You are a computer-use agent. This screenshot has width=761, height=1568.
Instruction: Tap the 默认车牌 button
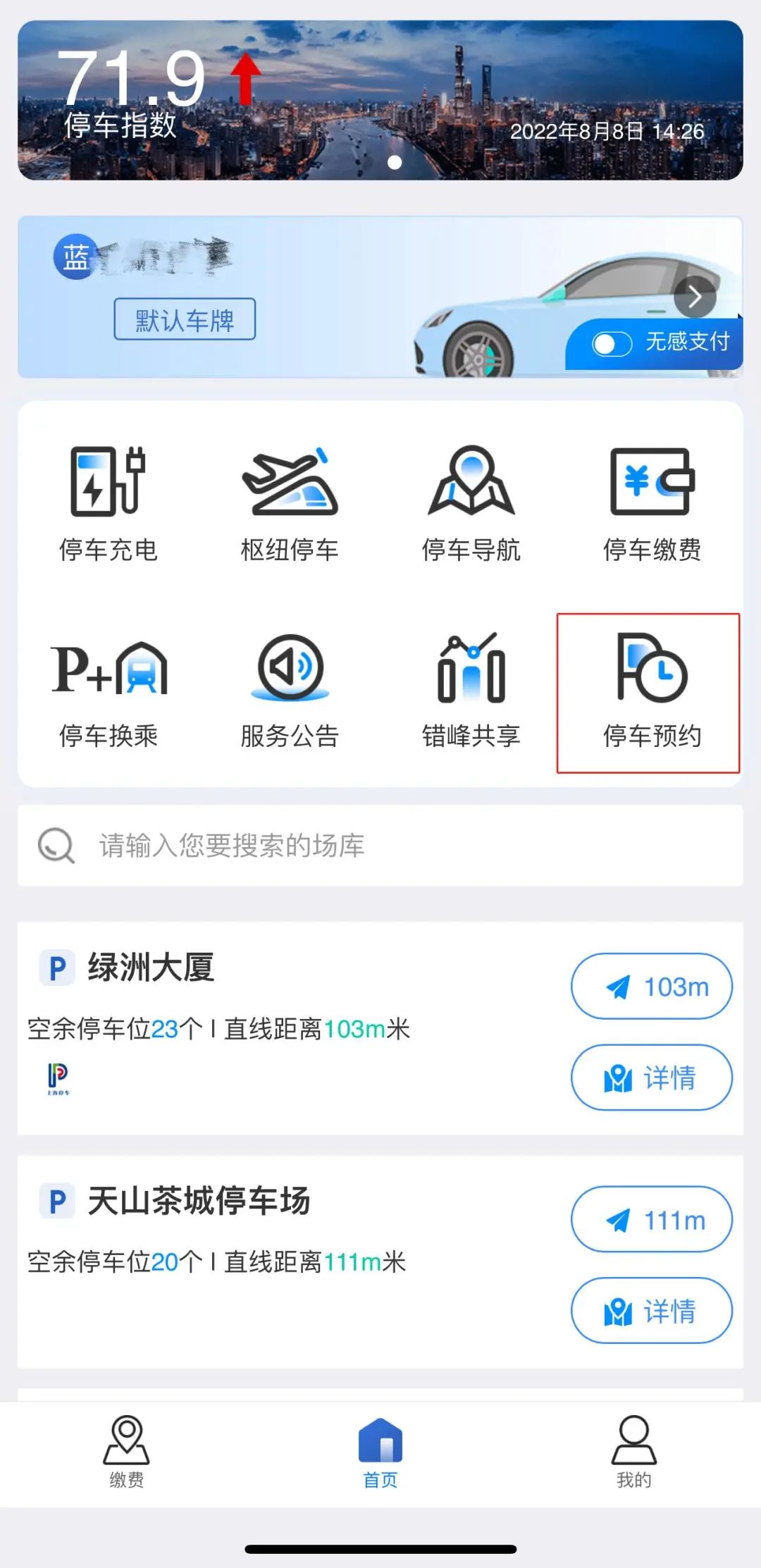click(x=185, y=319)
